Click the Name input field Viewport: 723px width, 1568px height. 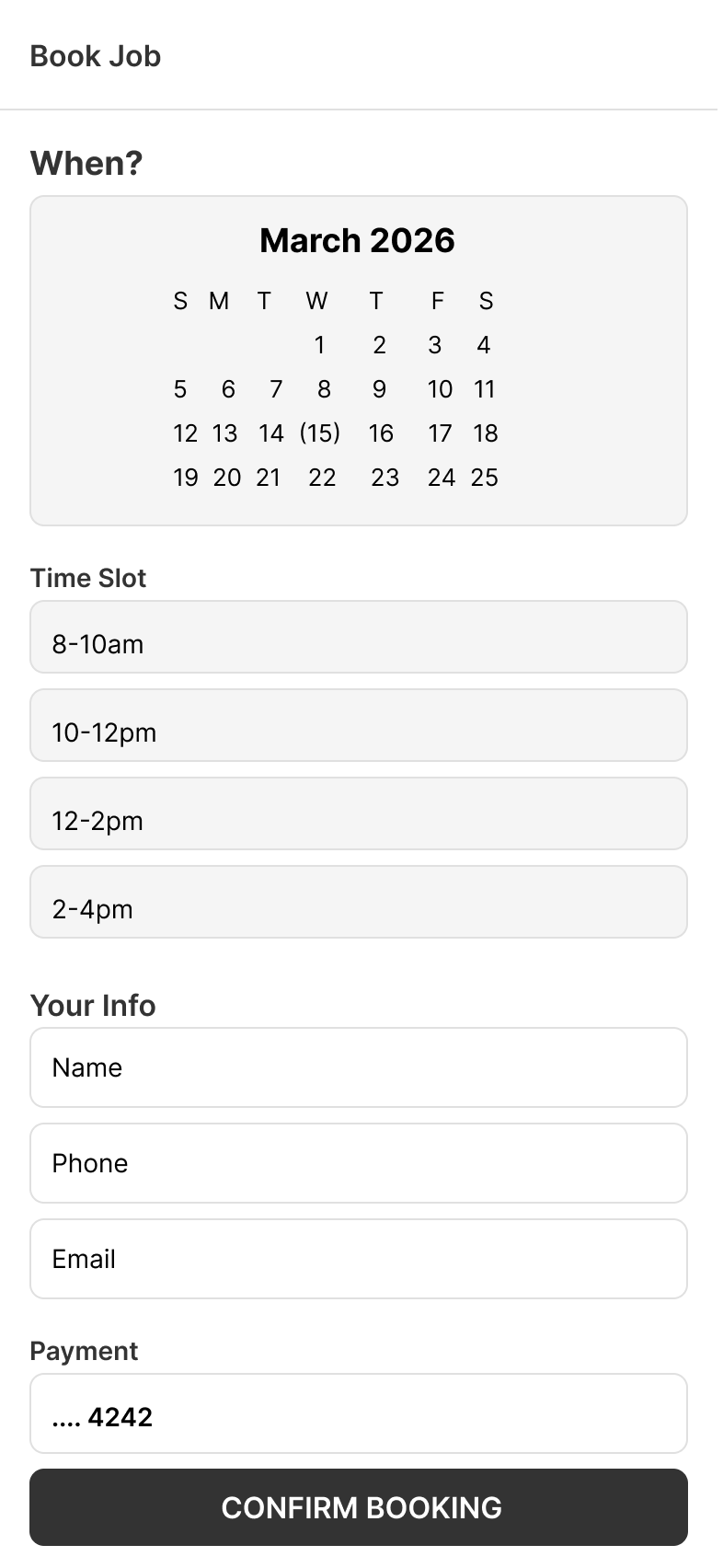pyautogui.click(x=359, y=1067)
